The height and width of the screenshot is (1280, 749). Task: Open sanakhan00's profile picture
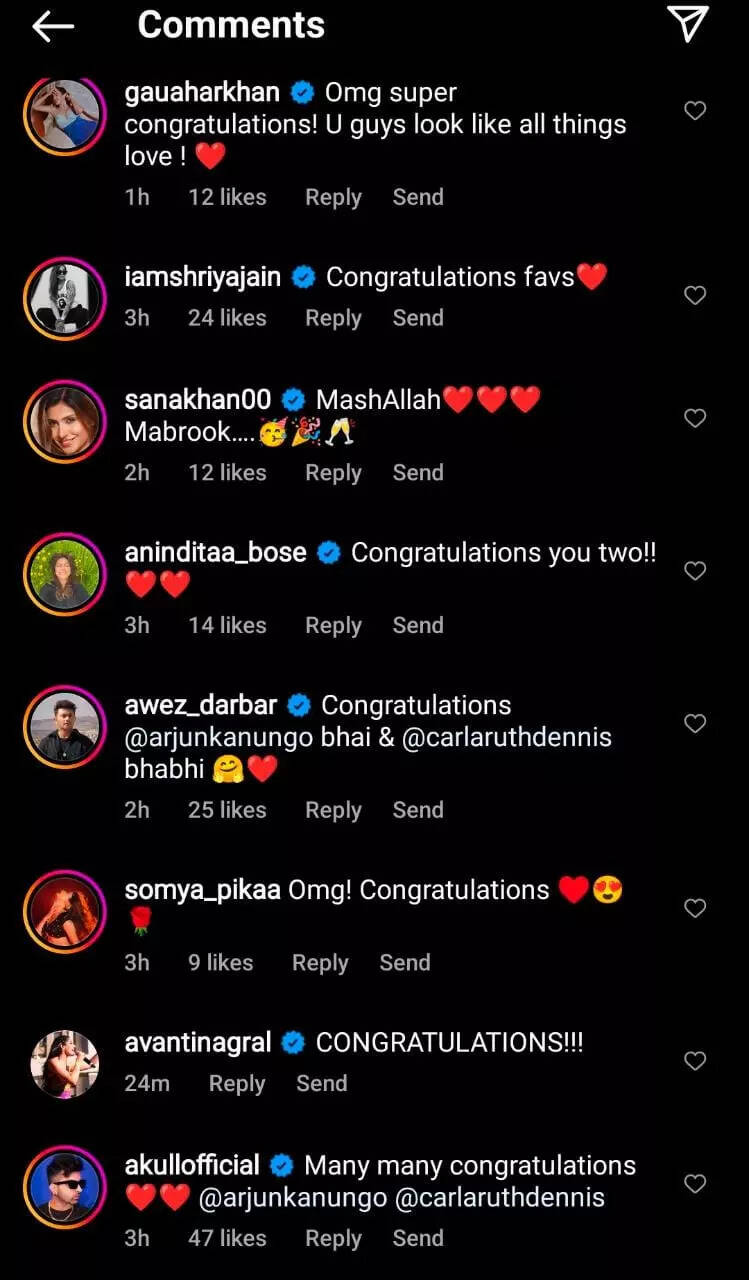point(65,421)
